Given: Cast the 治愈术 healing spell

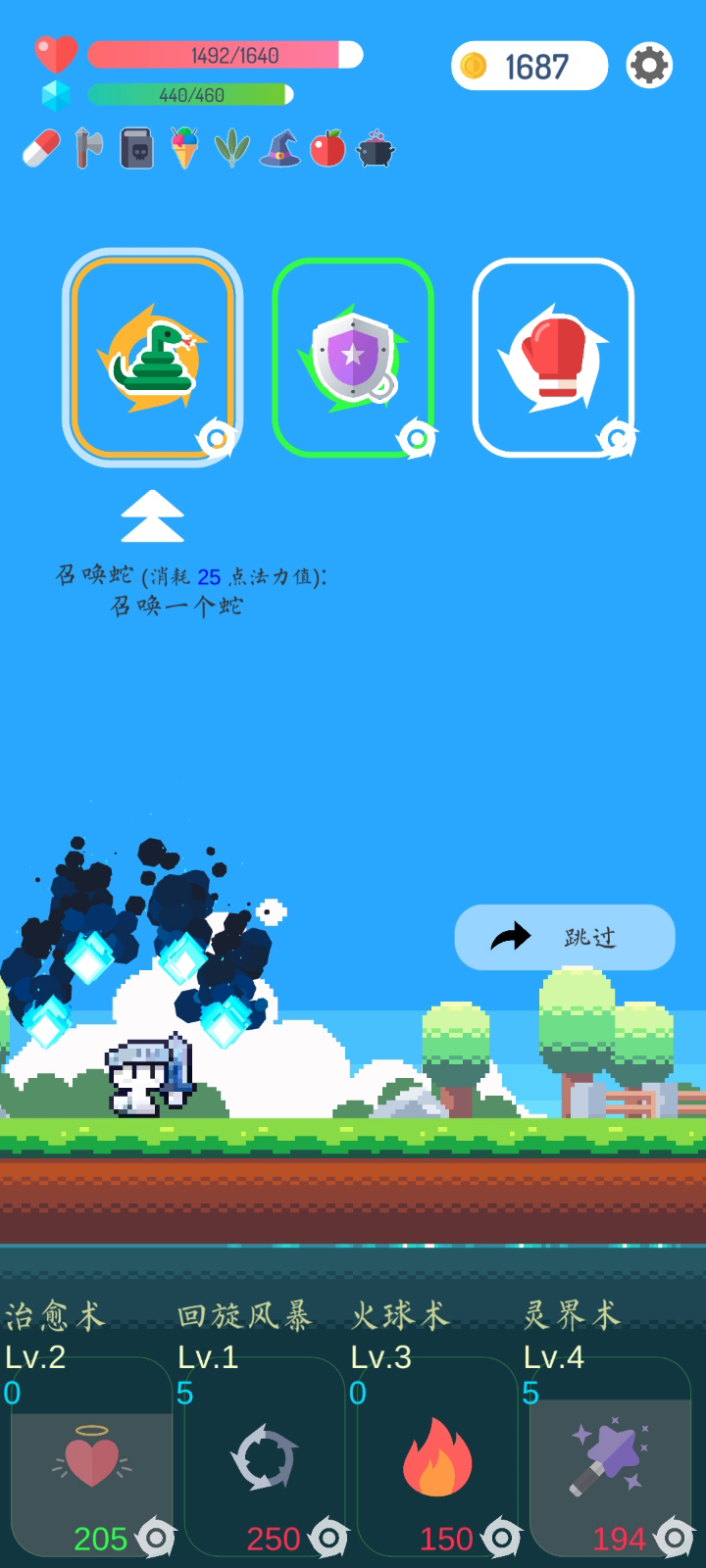Looking at the screenshot, I should pyautogui.click(x=92, y=1460).
